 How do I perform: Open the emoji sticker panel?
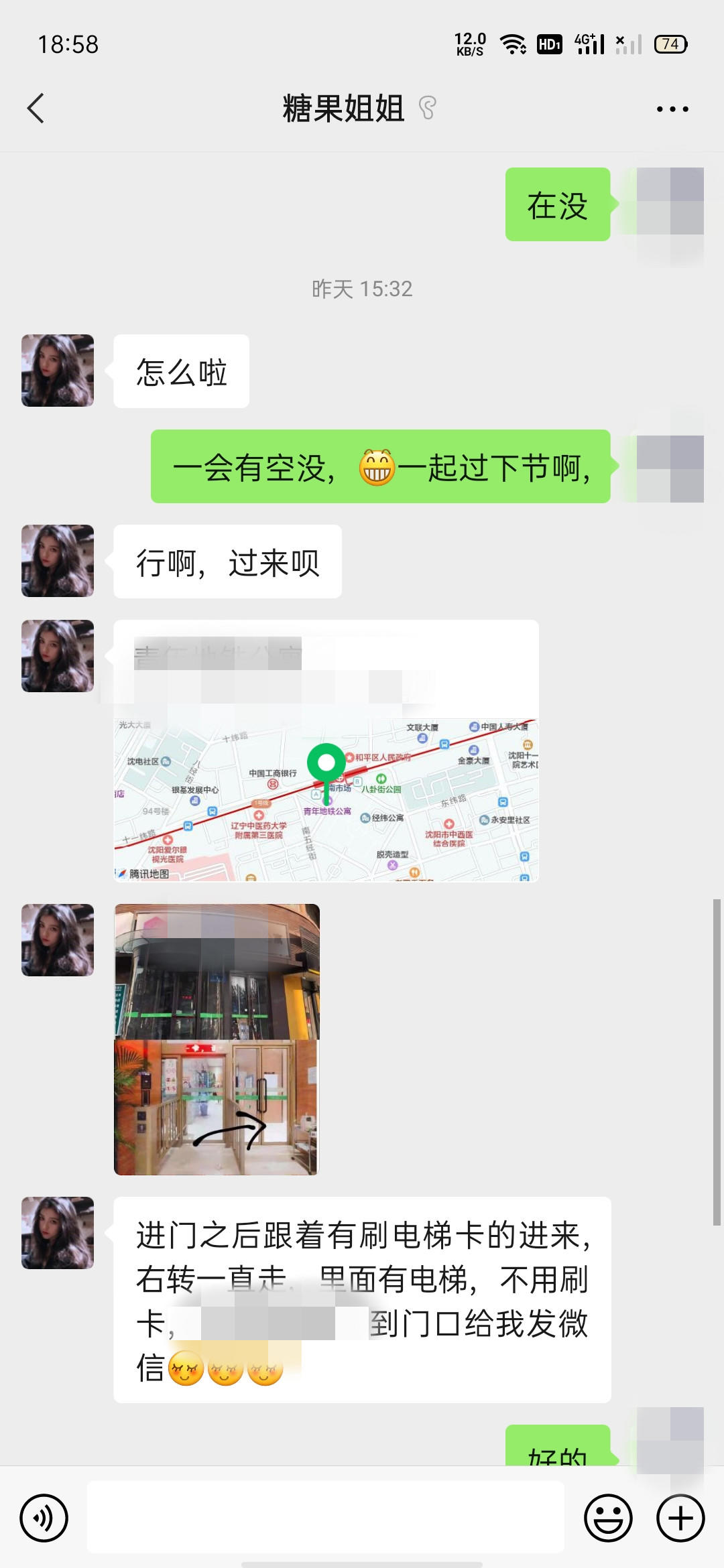pyautogui.click(x=608, y=1518)
